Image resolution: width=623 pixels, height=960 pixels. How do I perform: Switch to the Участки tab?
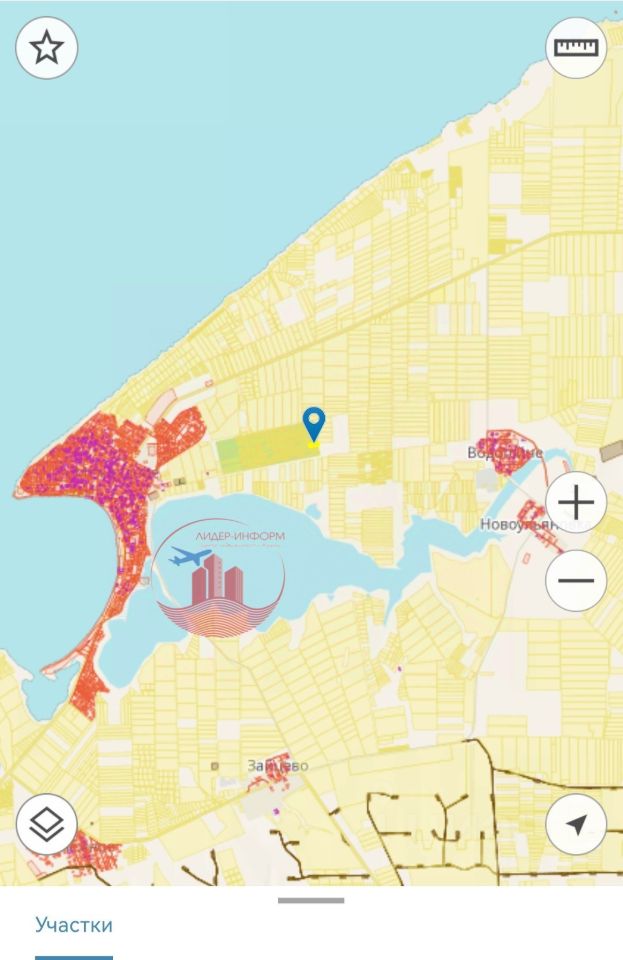(74, 925)
